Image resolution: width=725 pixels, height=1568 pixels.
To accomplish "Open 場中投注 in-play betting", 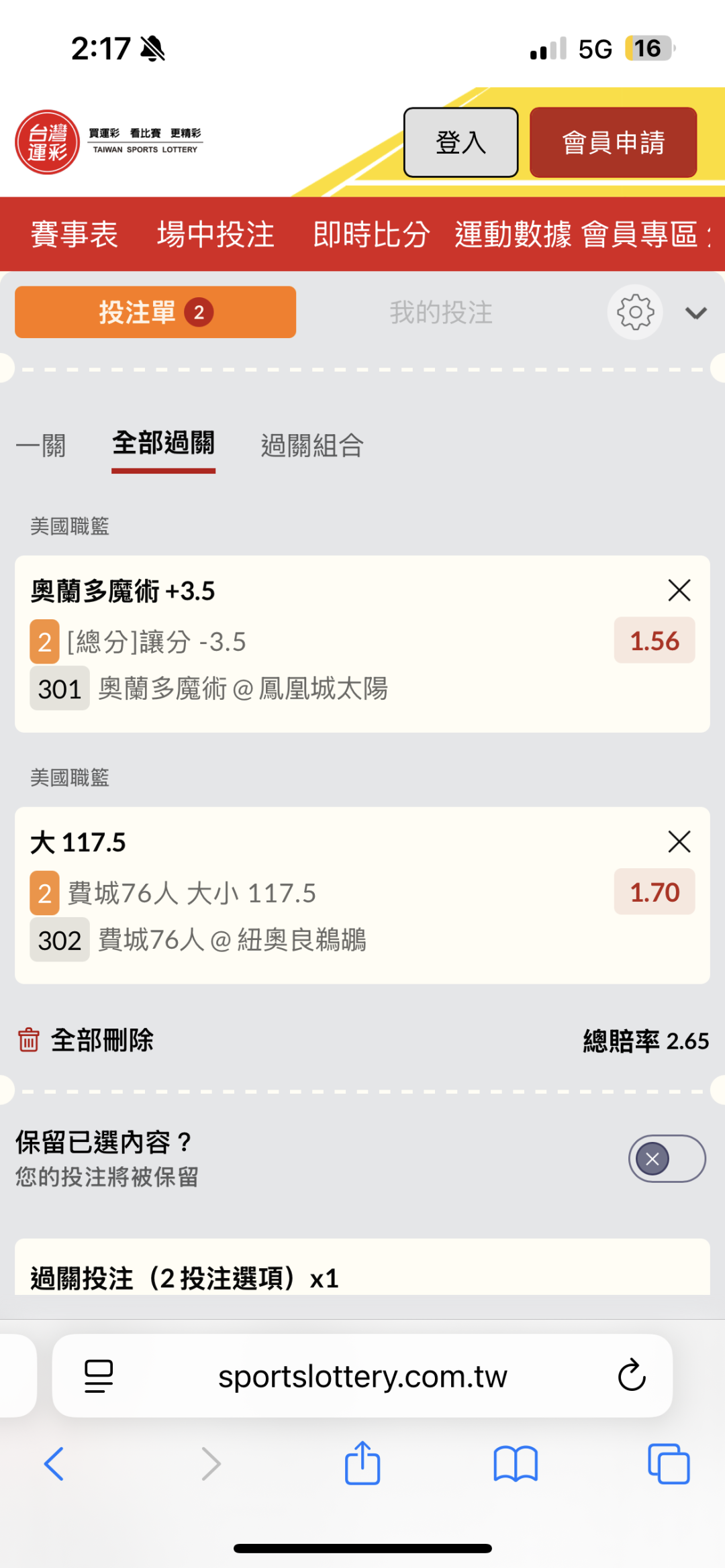I will pyautogui.click(x=215, y=235).
